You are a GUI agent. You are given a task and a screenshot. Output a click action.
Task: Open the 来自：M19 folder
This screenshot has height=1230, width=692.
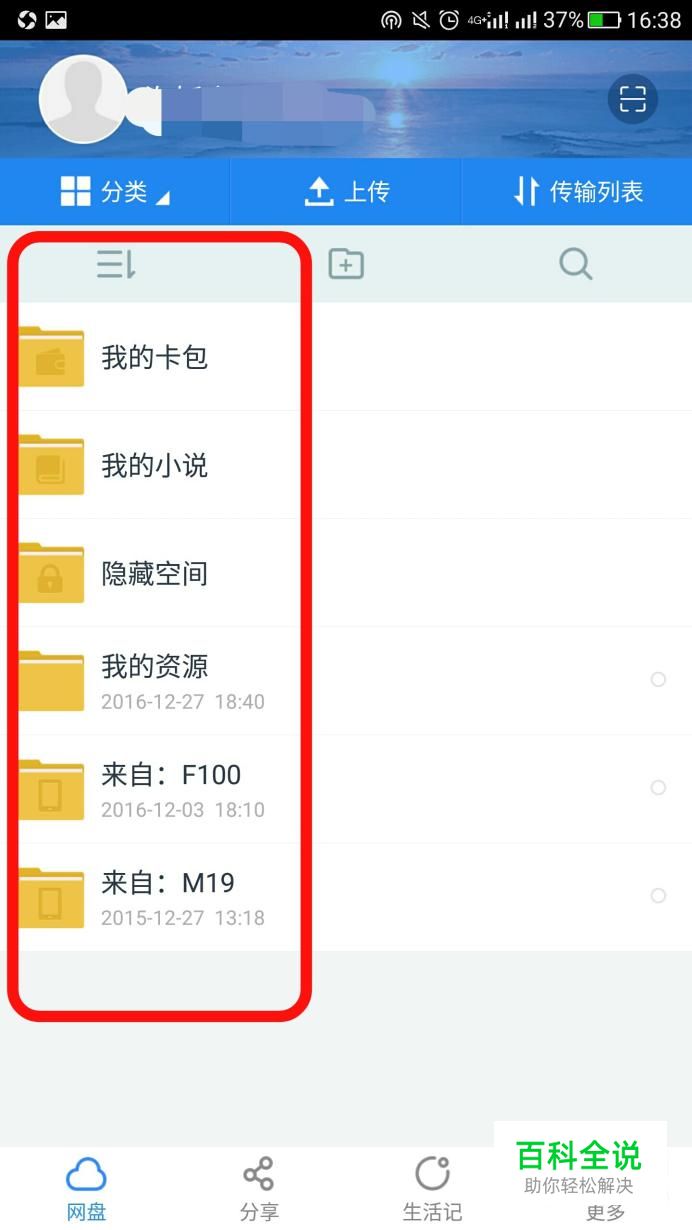point(346,897)
